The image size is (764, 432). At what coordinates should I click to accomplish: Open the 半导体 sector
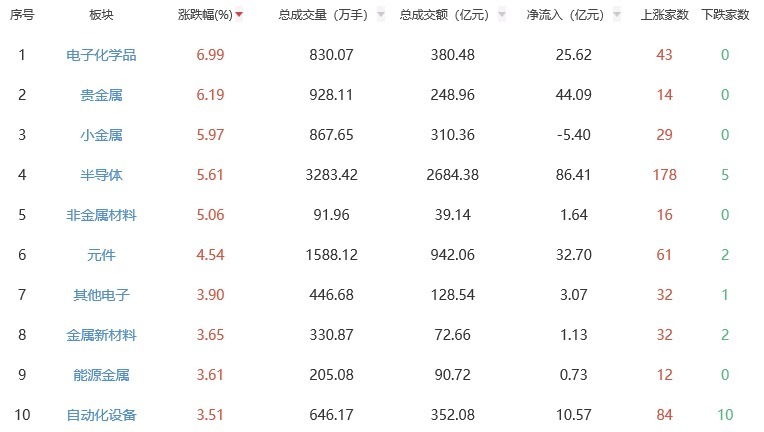click(101, 175)
